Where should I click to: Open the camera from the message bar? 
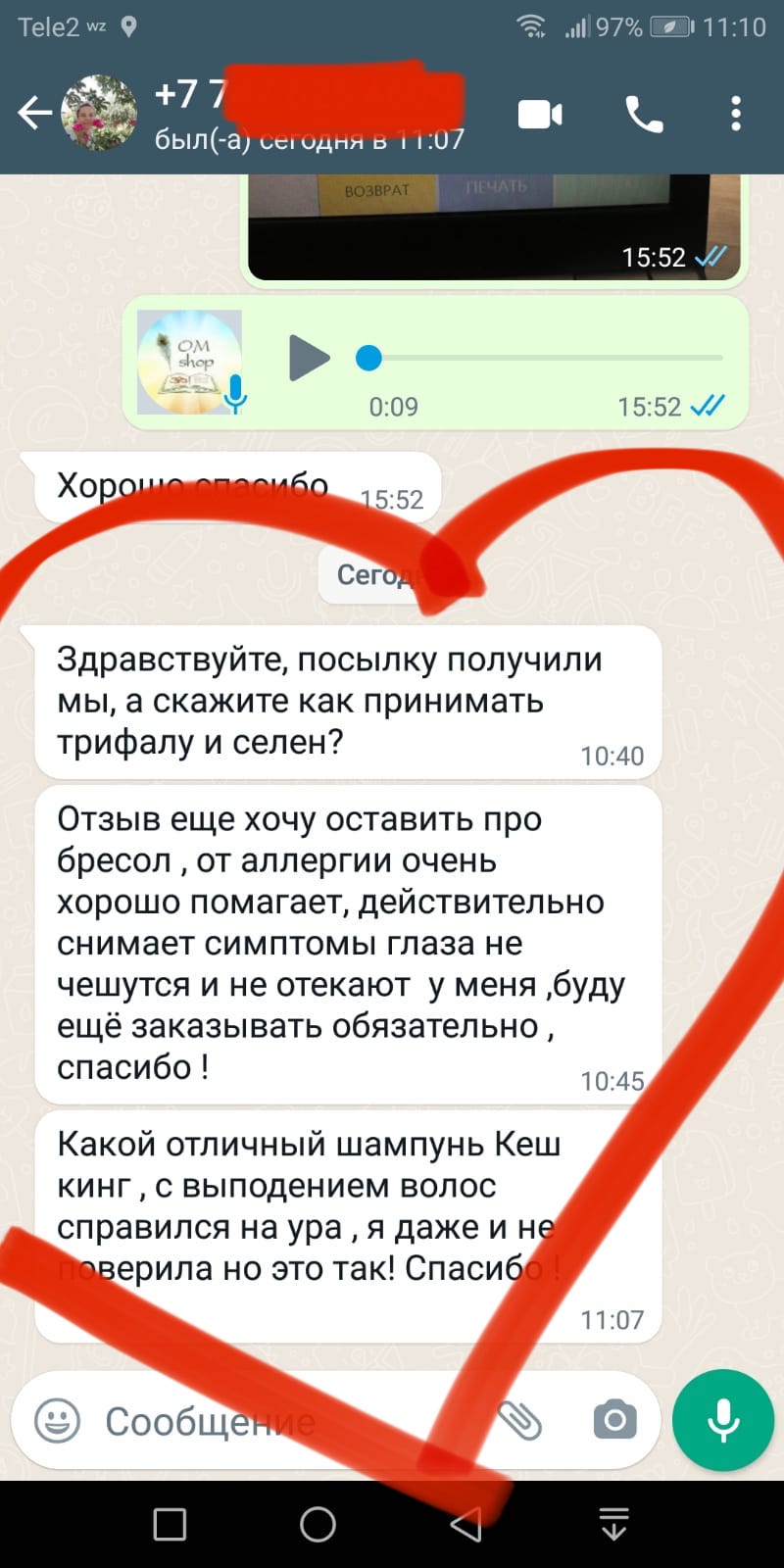coord(614,1420)
